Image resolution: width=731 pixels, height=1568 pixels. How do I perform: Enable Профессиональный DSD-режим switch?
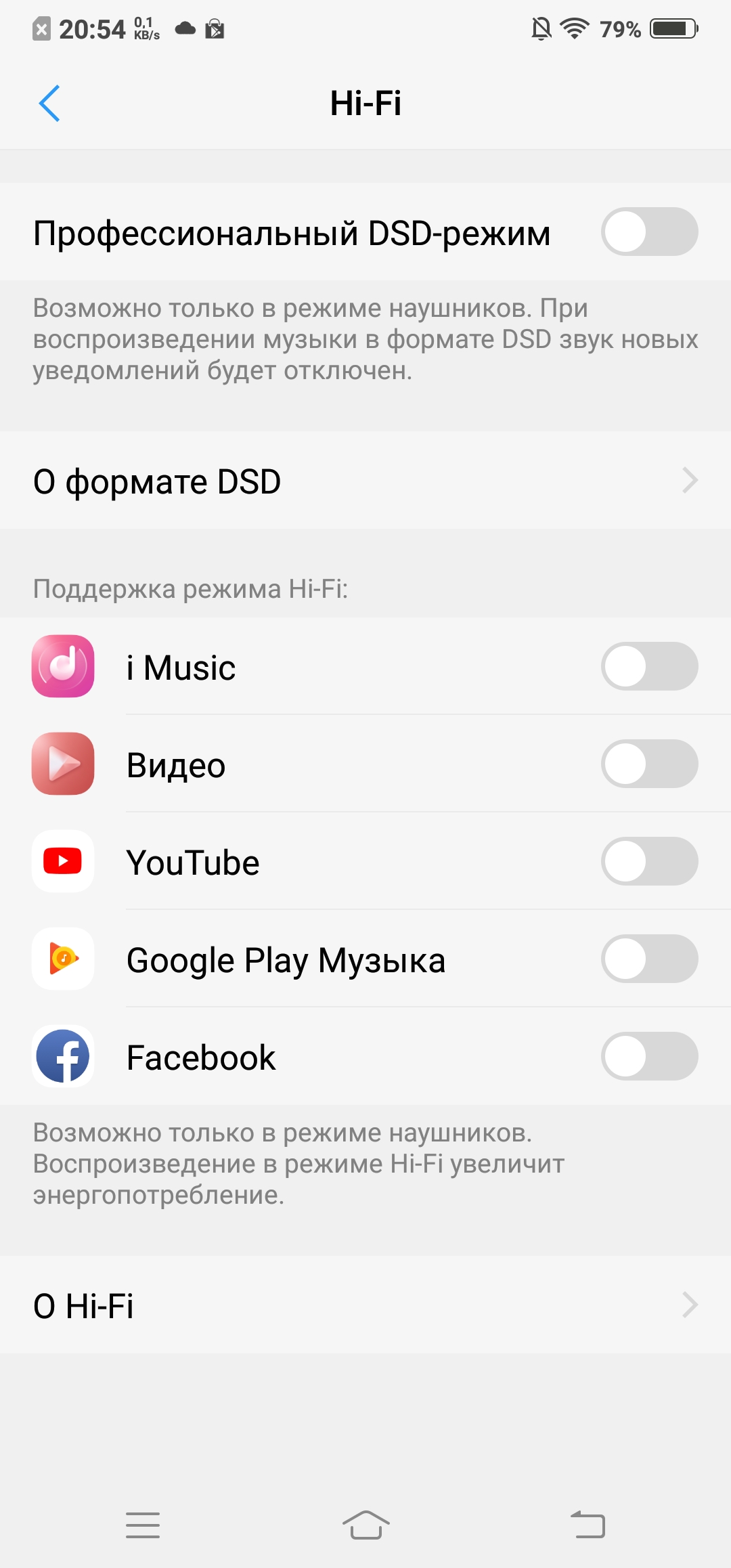(649, 232)
